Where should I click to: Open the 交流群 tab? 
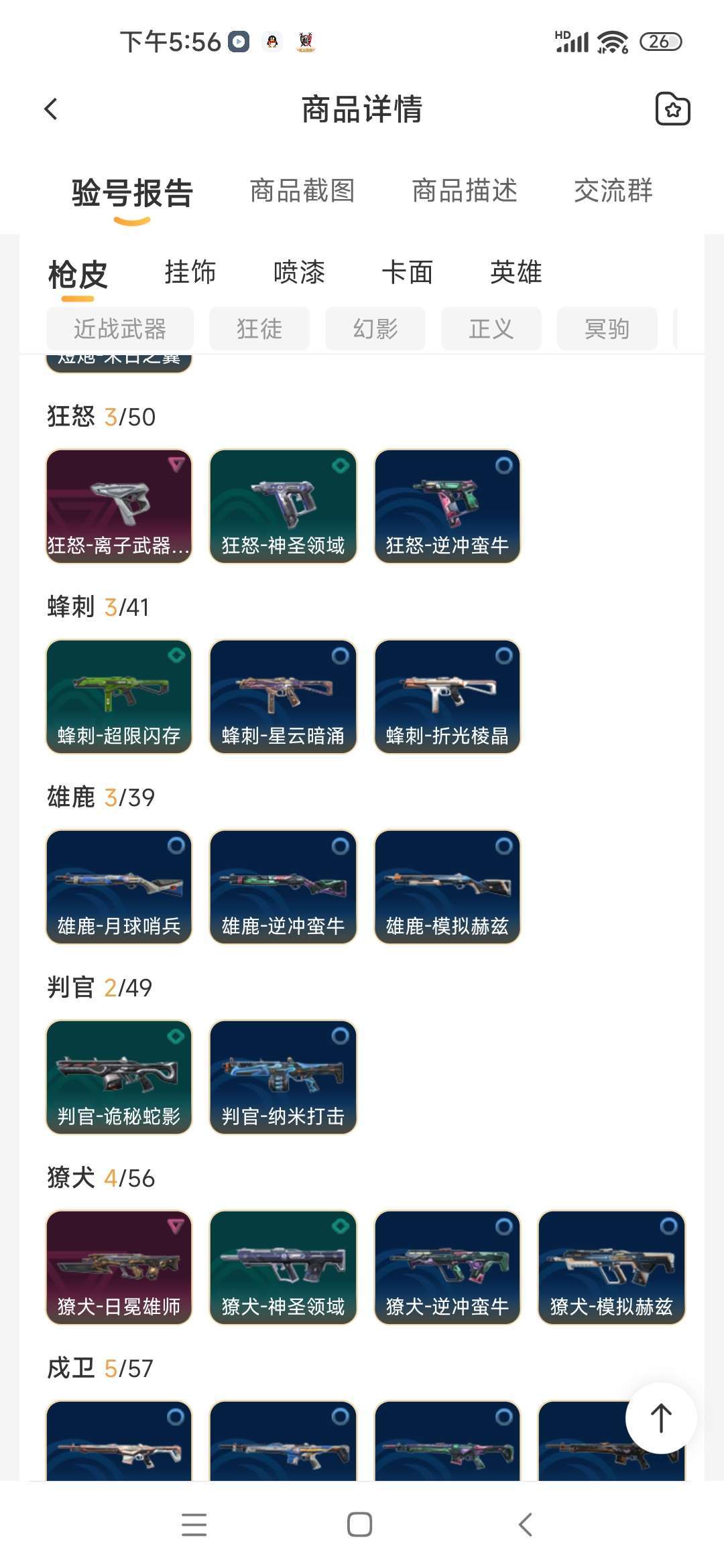[x=613, y=191]
